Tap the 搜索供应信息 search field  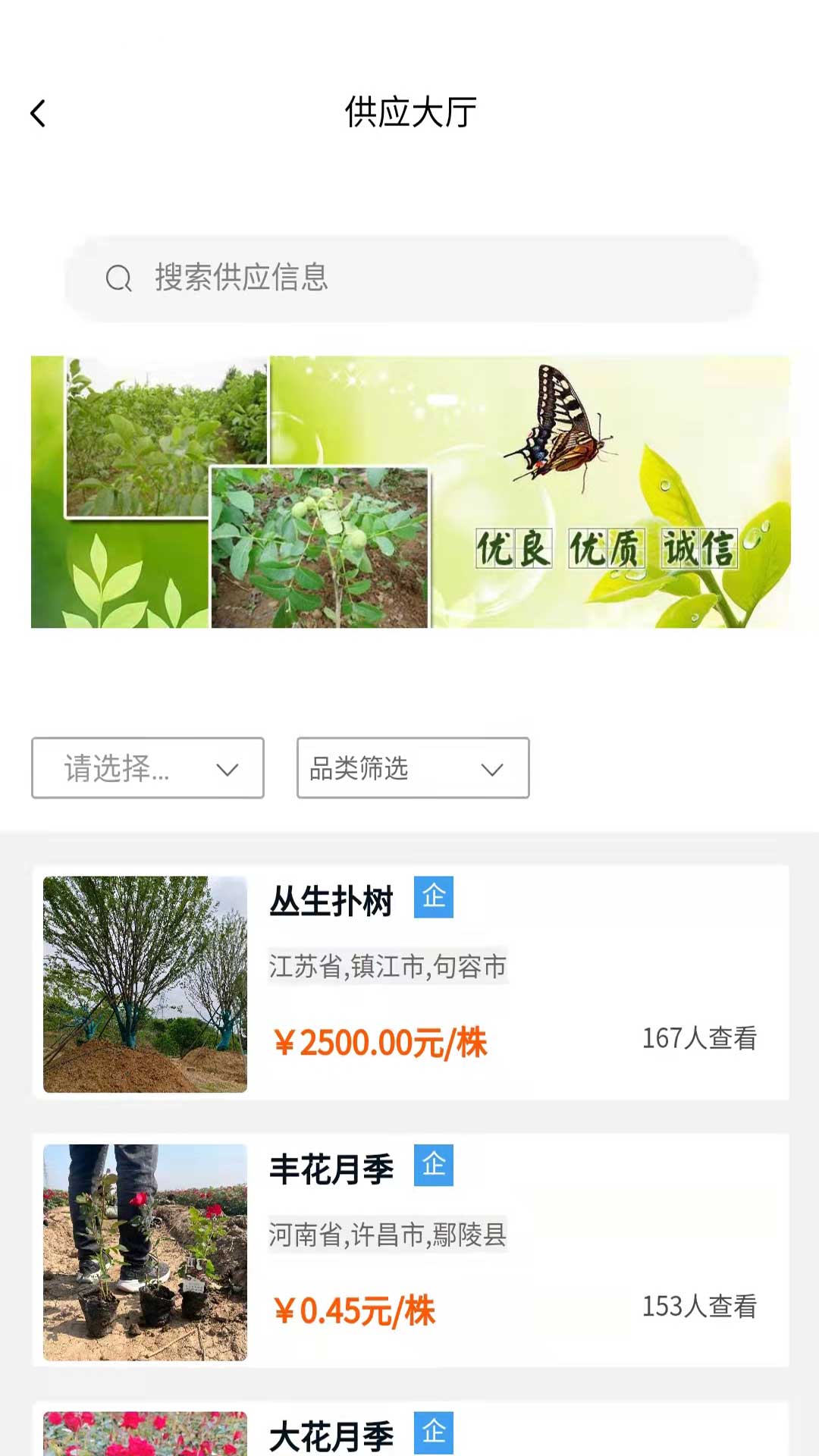pyautogui.click(x=409, y=278)
